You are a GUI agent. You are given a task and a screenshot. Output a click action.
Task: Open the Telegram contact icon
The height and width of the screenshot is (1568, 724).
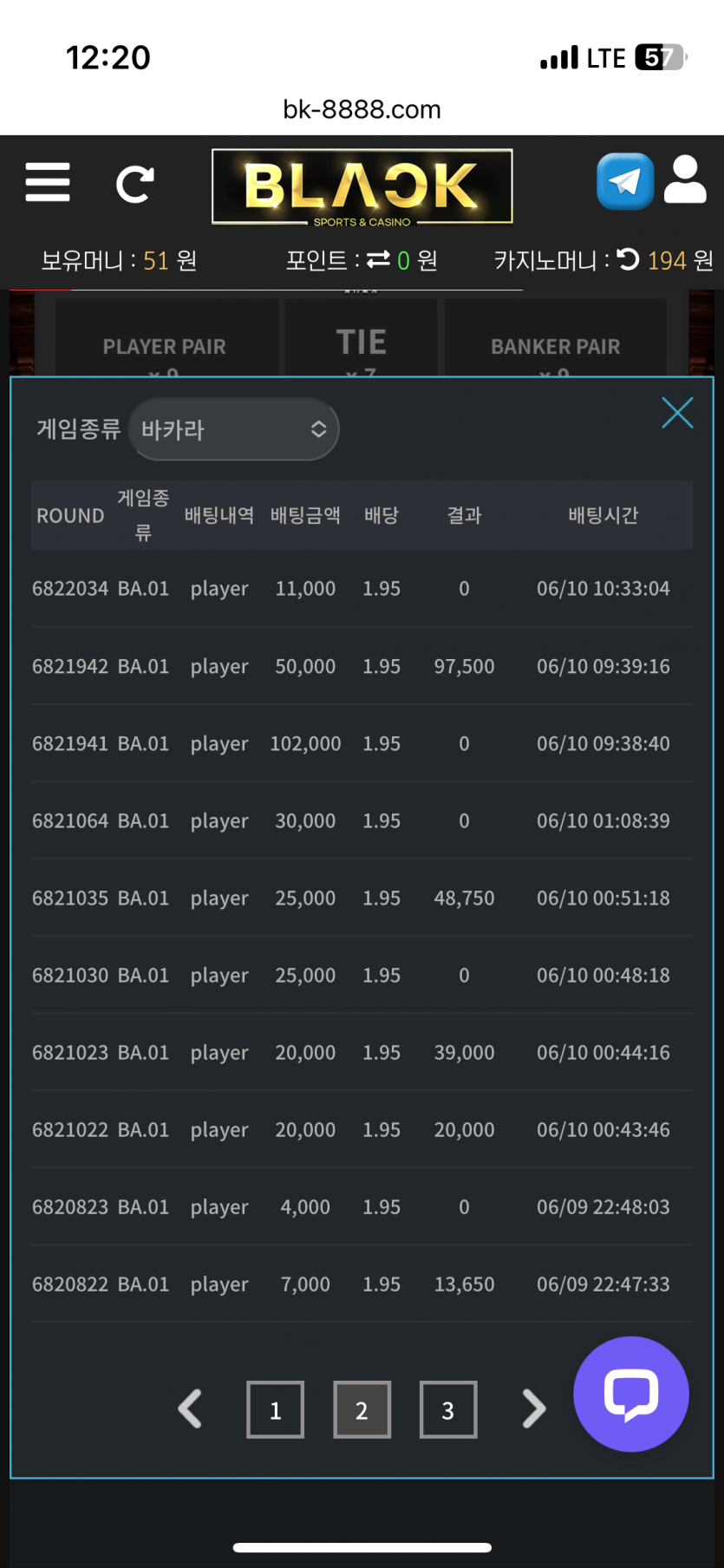625,181
